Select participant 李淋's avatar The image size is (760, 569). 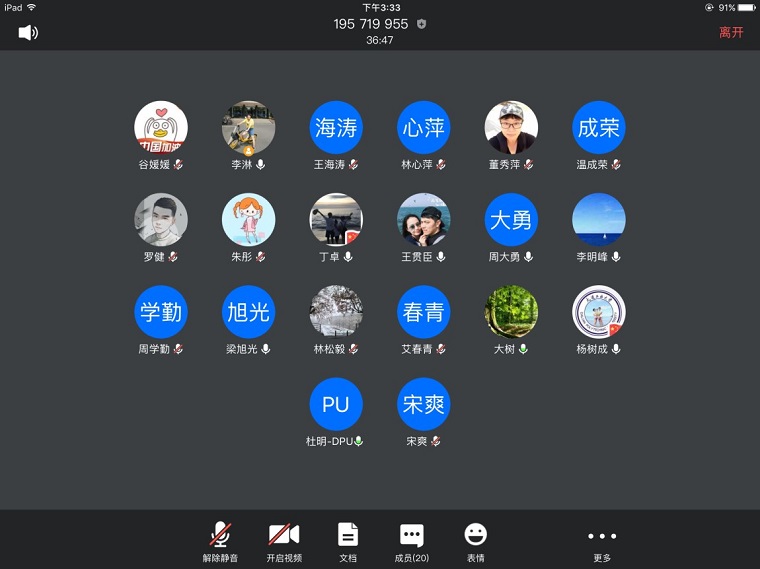248,127
